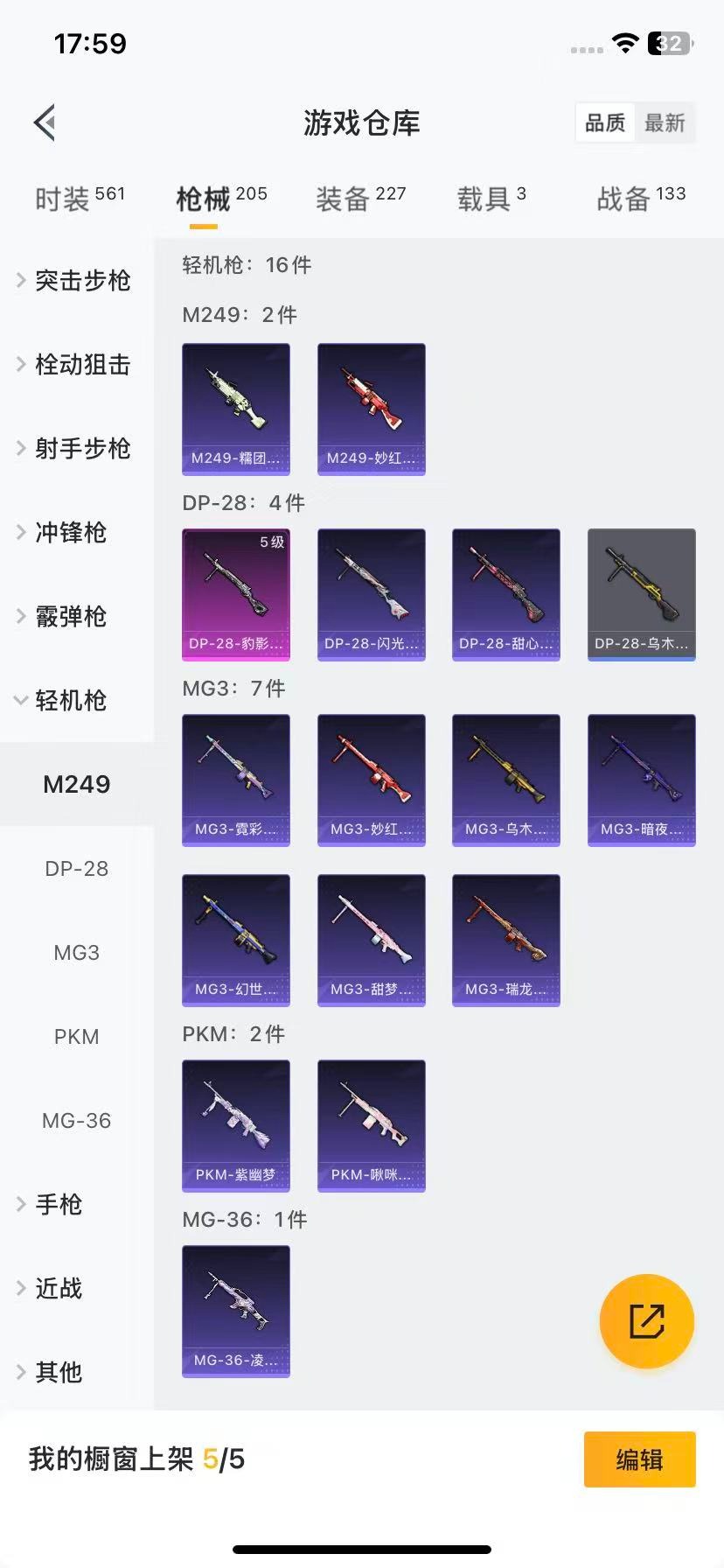Sort warehouse by 品质
This screenshot has height=1568, width=724.
605,122
